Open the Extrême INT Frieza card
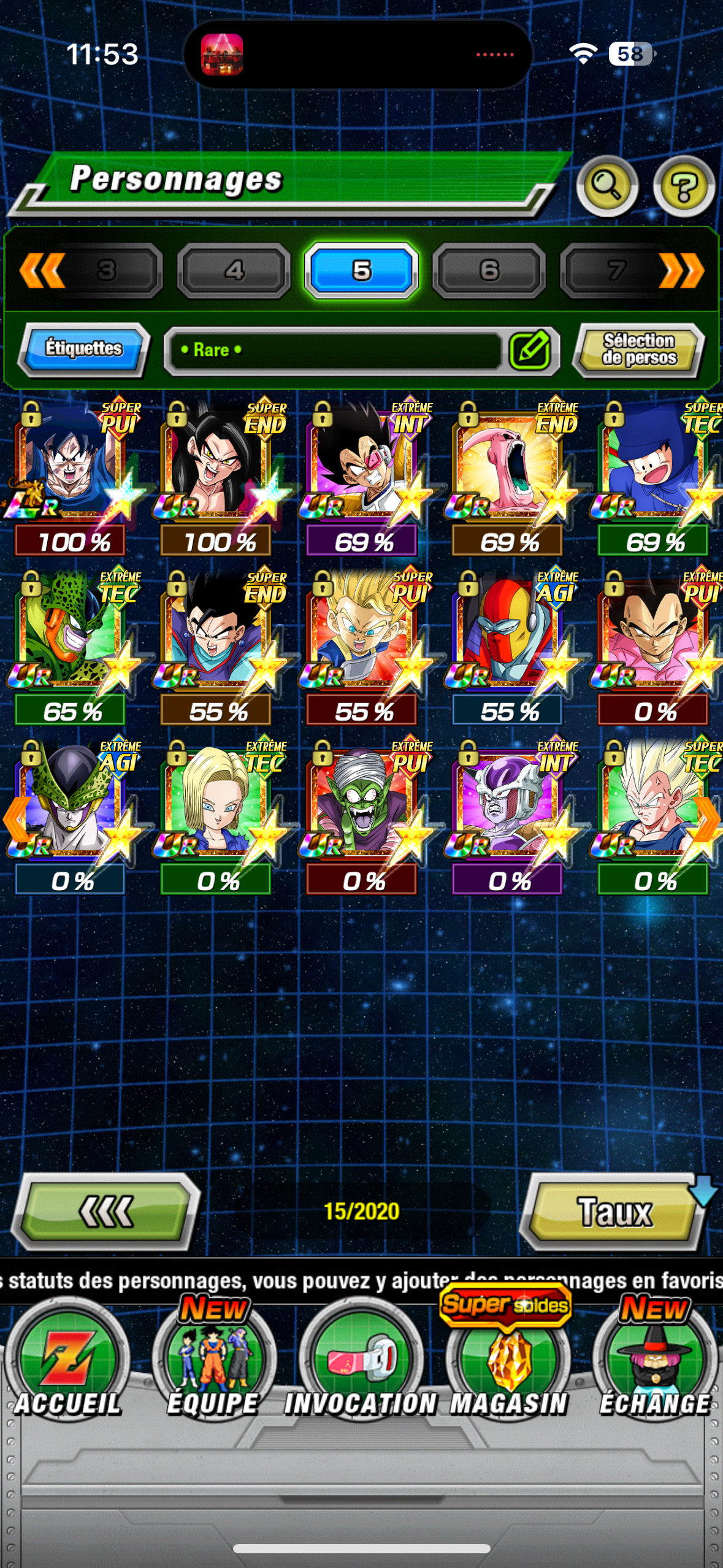 [x=509, y=805]
